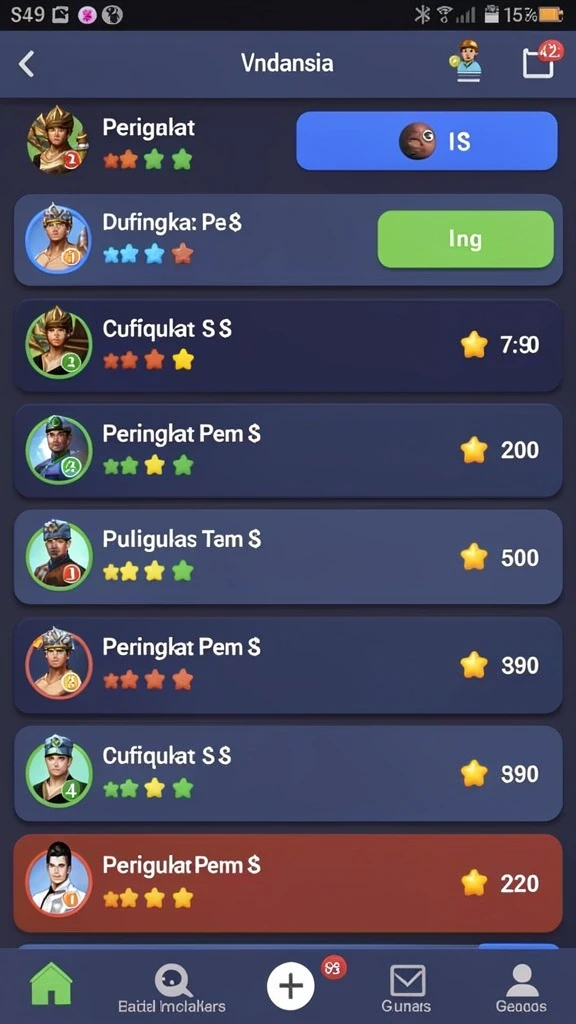Open Cufiqulat S$ row showing 7:90
Viewport: 576px width, 1024px height.
coord(288,345)
